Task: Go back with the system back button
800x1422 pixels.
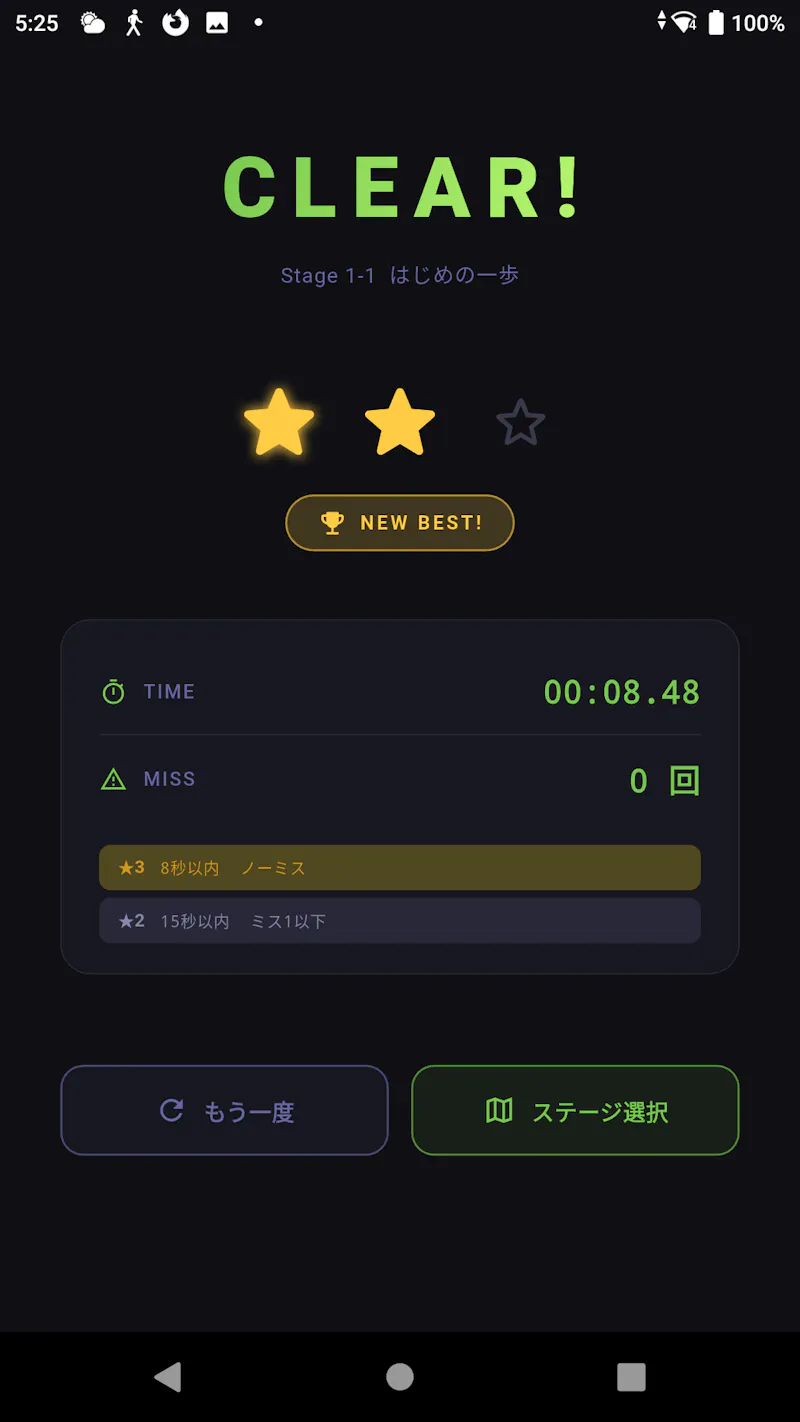Action: (168, 1377)
